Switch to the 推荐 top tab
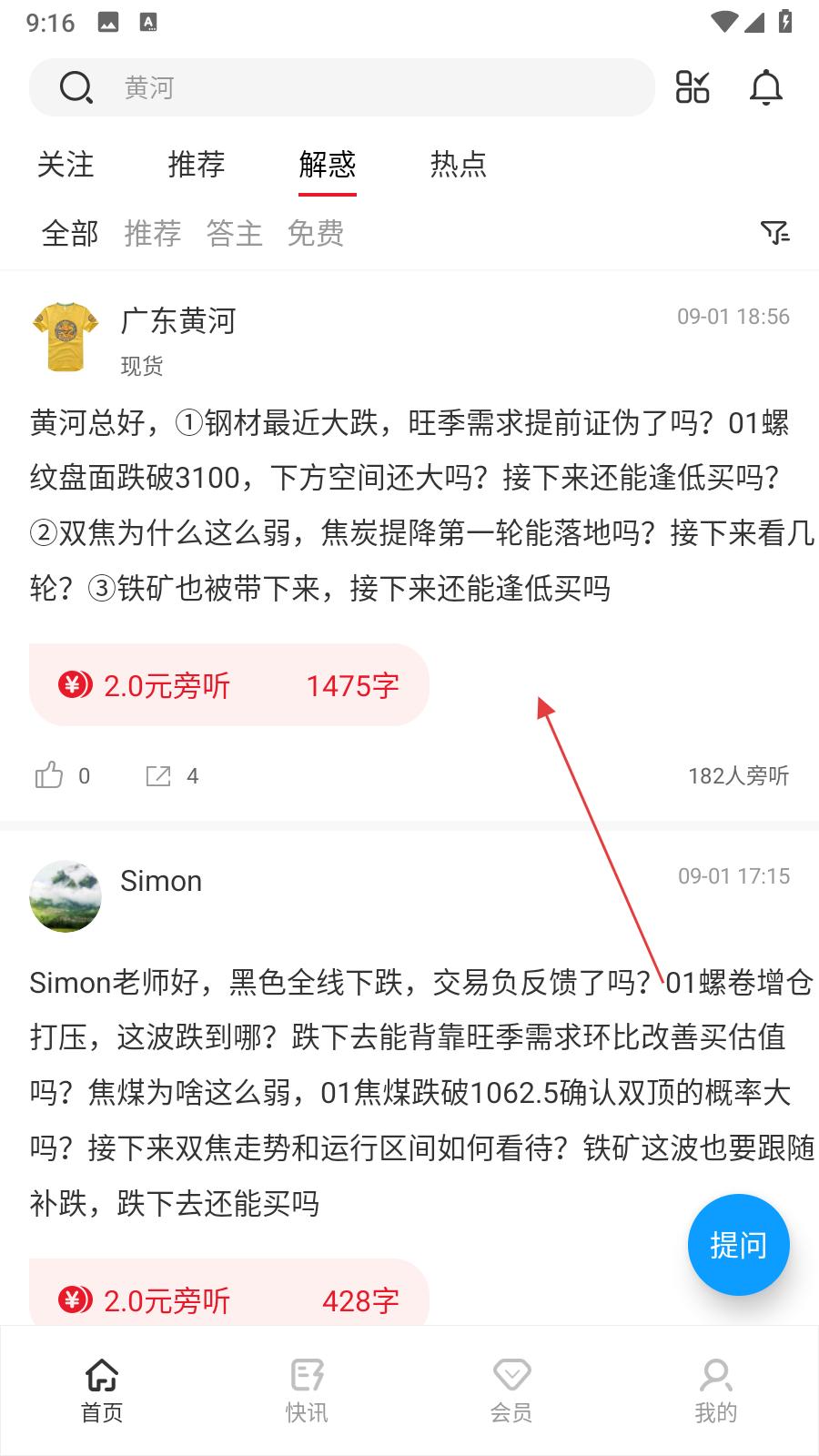819x1456 pixels. click(197, 165)
